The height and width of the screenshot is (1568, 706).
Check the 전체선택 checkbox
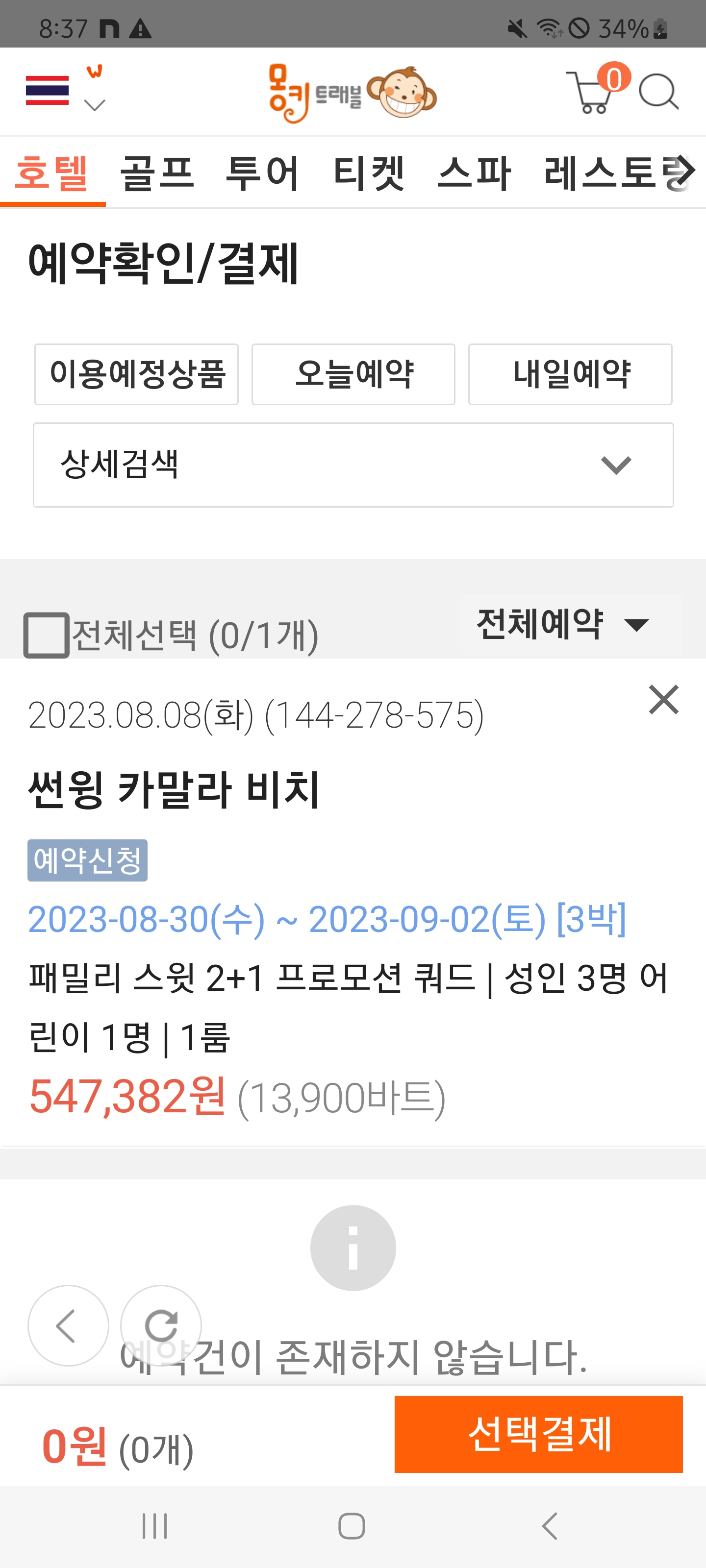[46, 635]
